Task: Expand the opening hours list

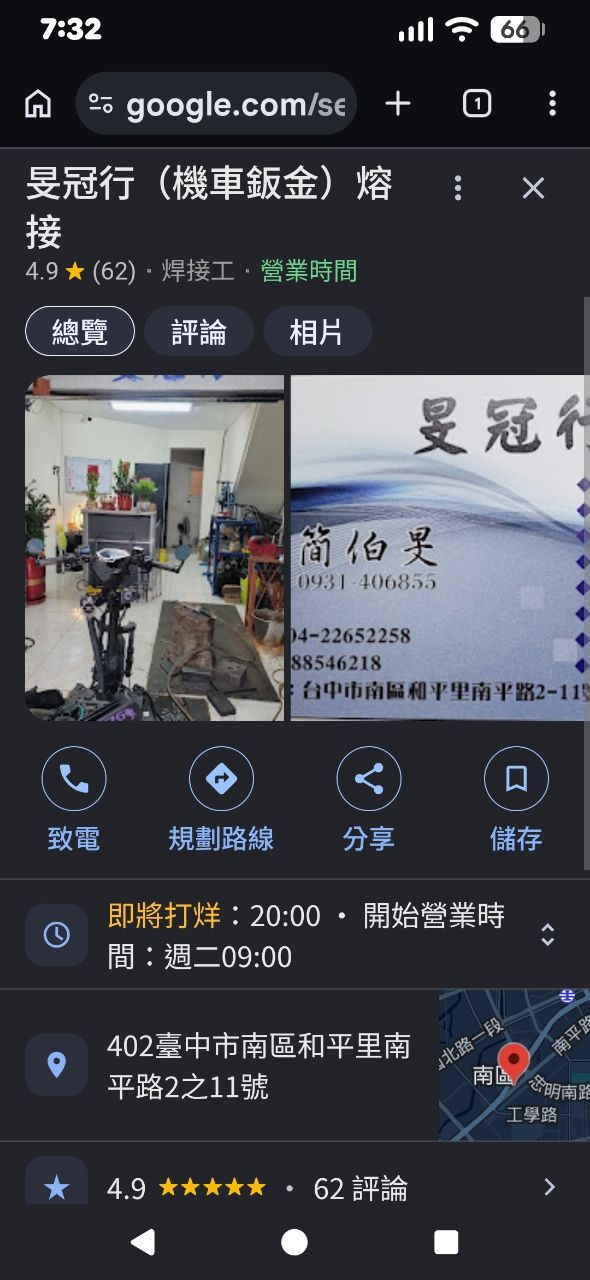Action: pyautogui.click(x=547, y=935)
